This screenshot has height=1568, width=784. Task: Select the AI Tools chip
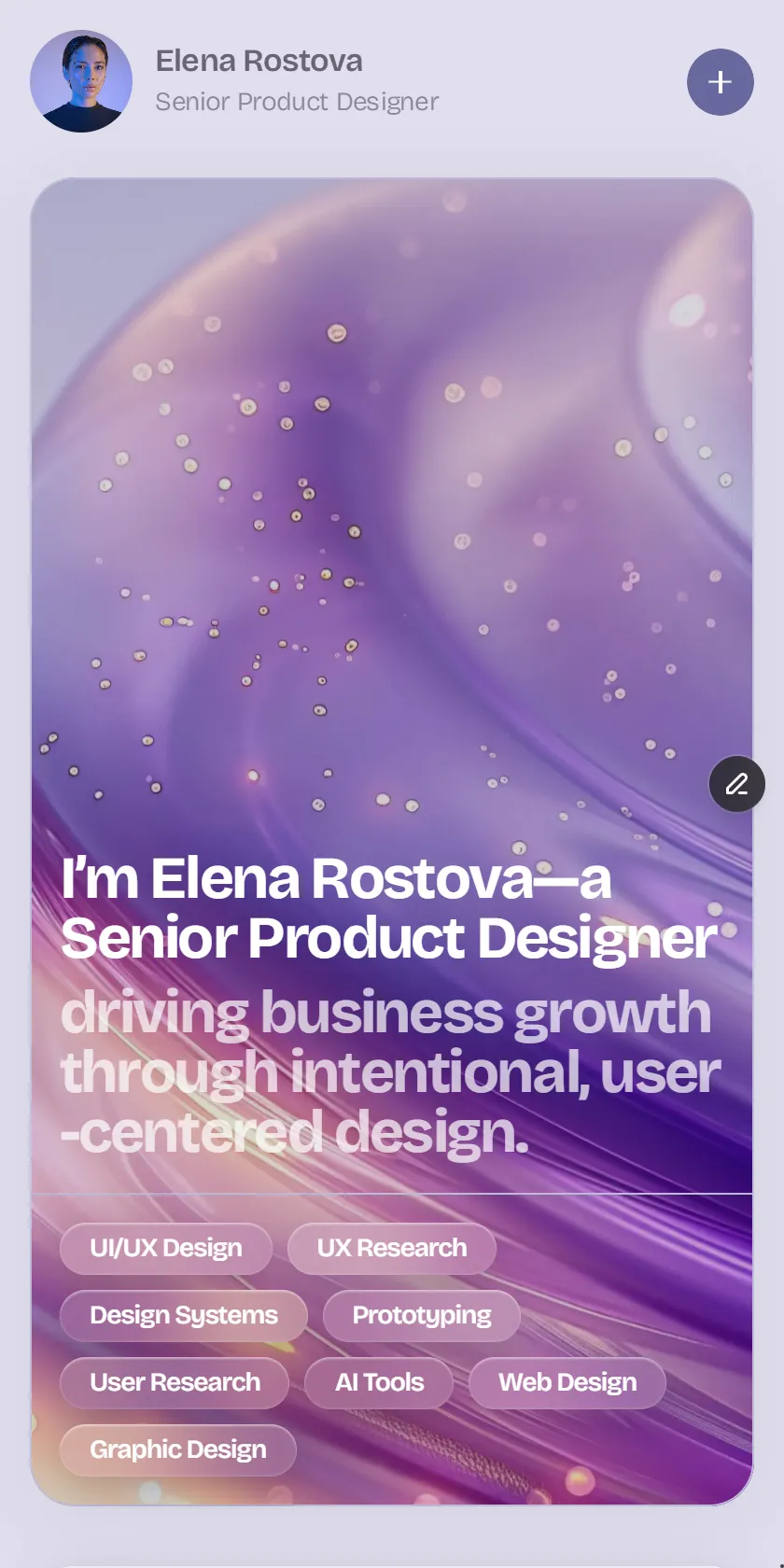point(379,1383)
